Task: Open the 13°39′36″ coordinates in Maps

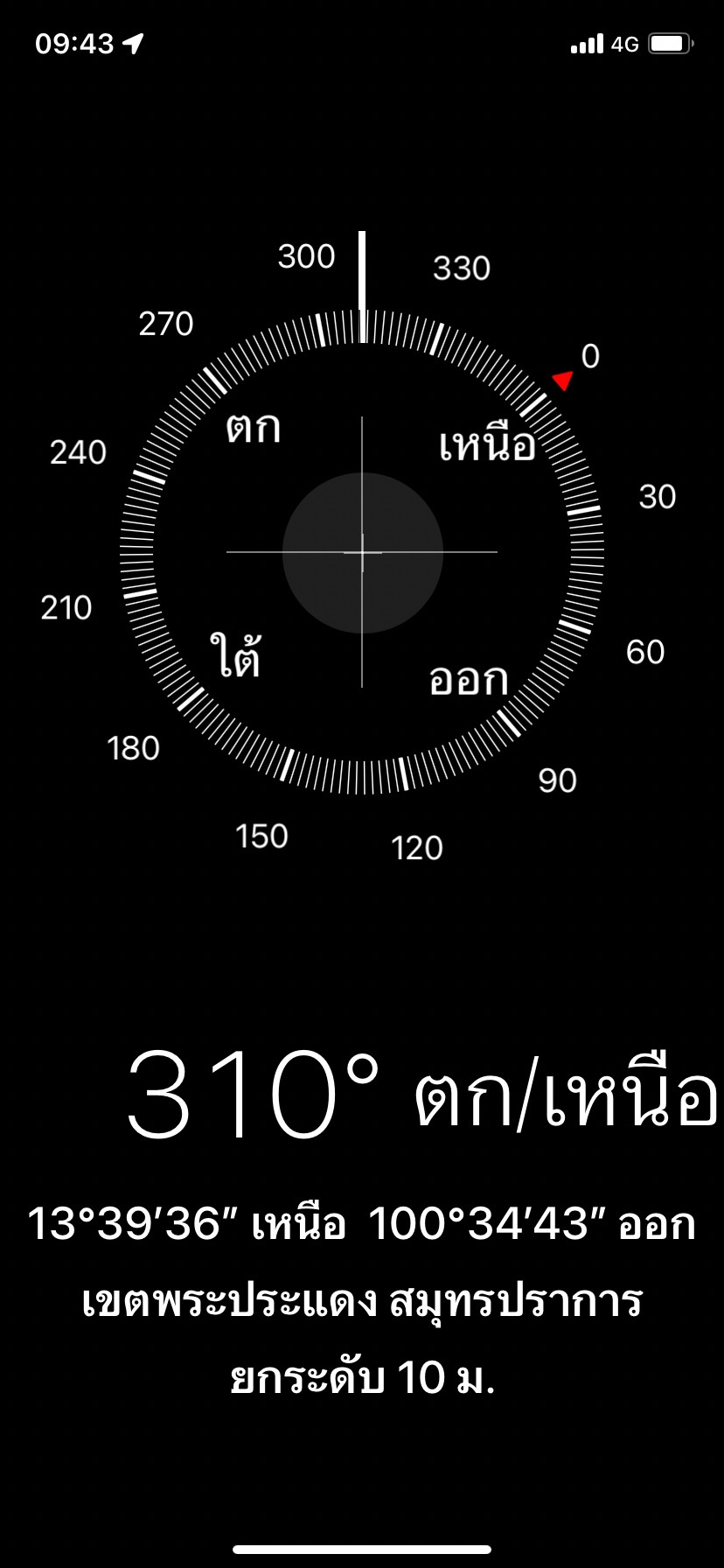Action: (x=362, y=1223)
